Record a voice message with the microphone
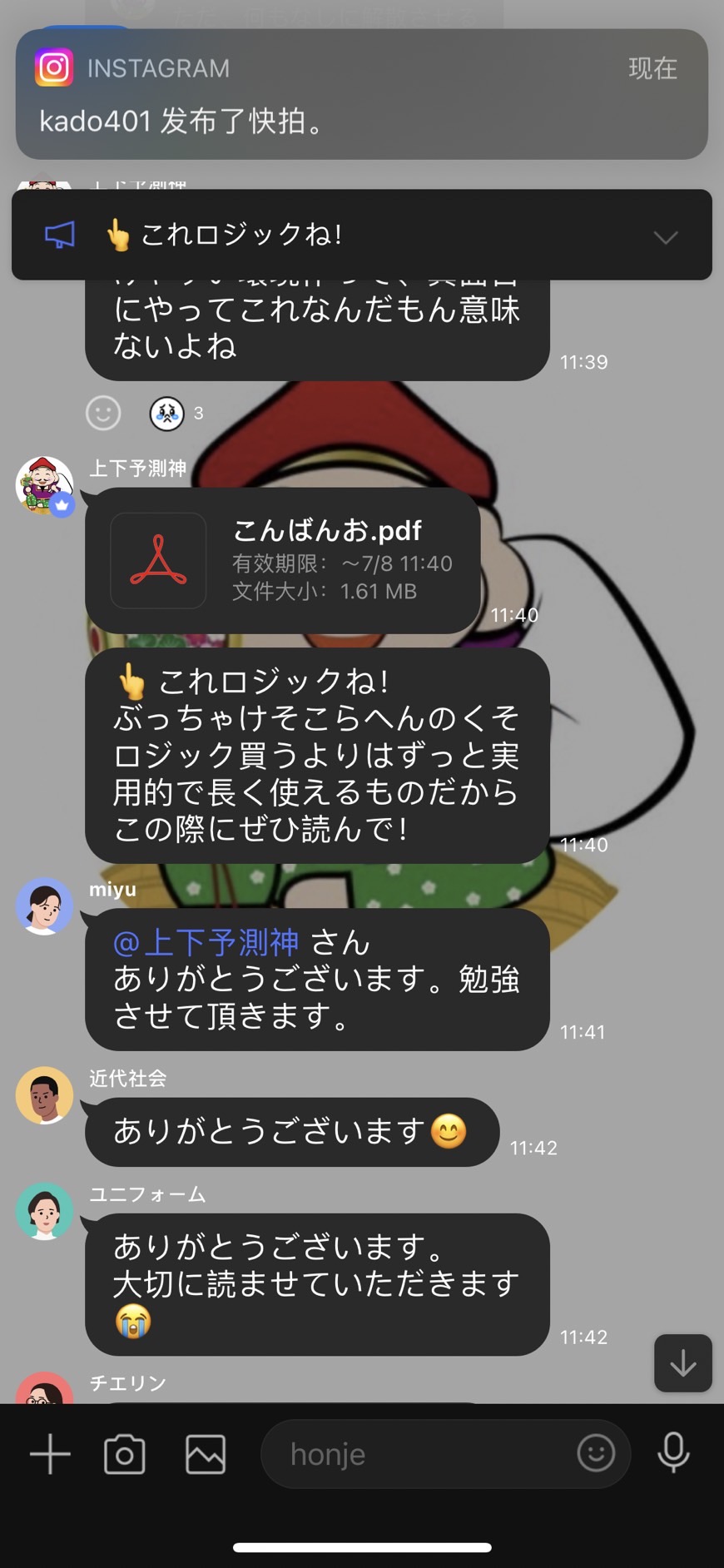The height and width of the screenshot is (1568, 724). (673, 1454)
